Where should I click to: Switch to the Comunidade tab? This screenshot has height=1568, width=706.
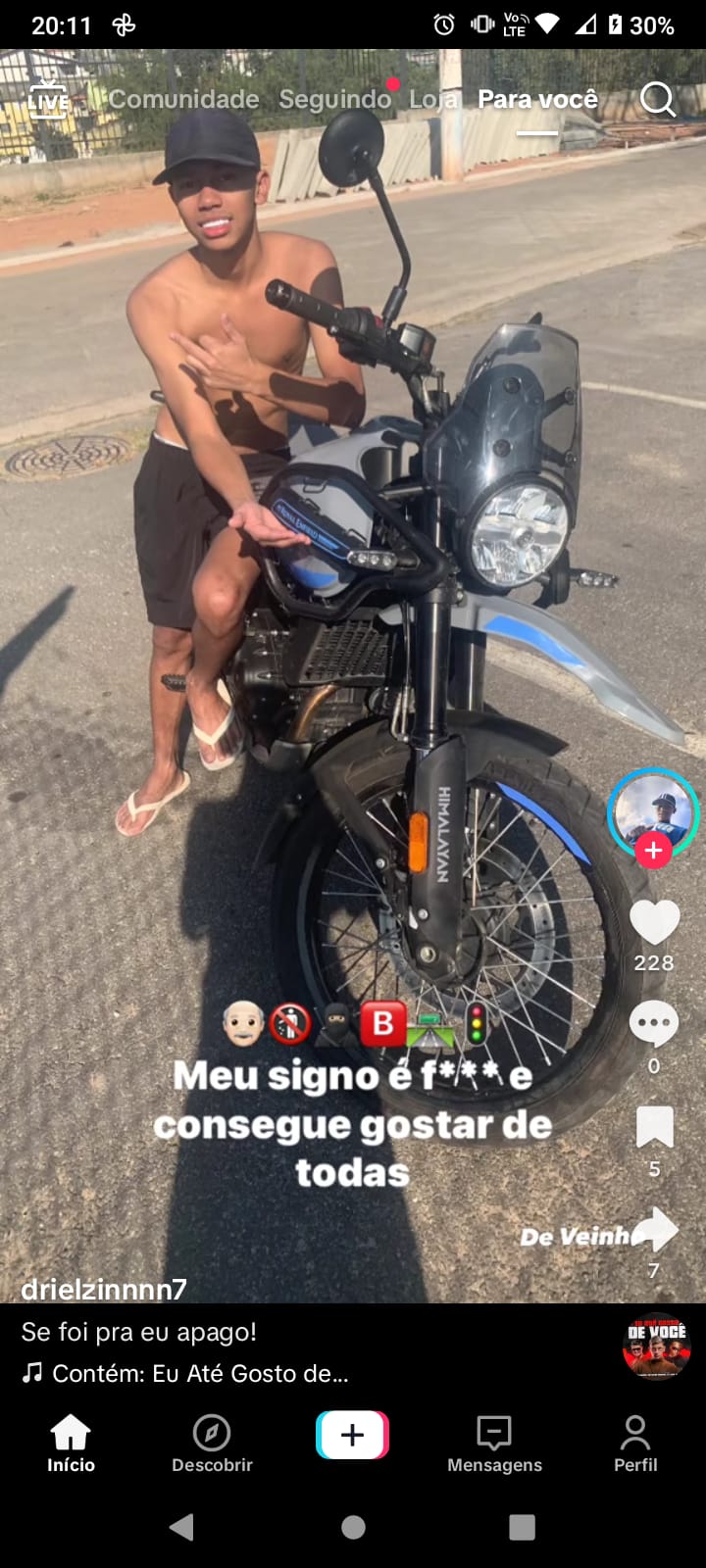(183, 99)
